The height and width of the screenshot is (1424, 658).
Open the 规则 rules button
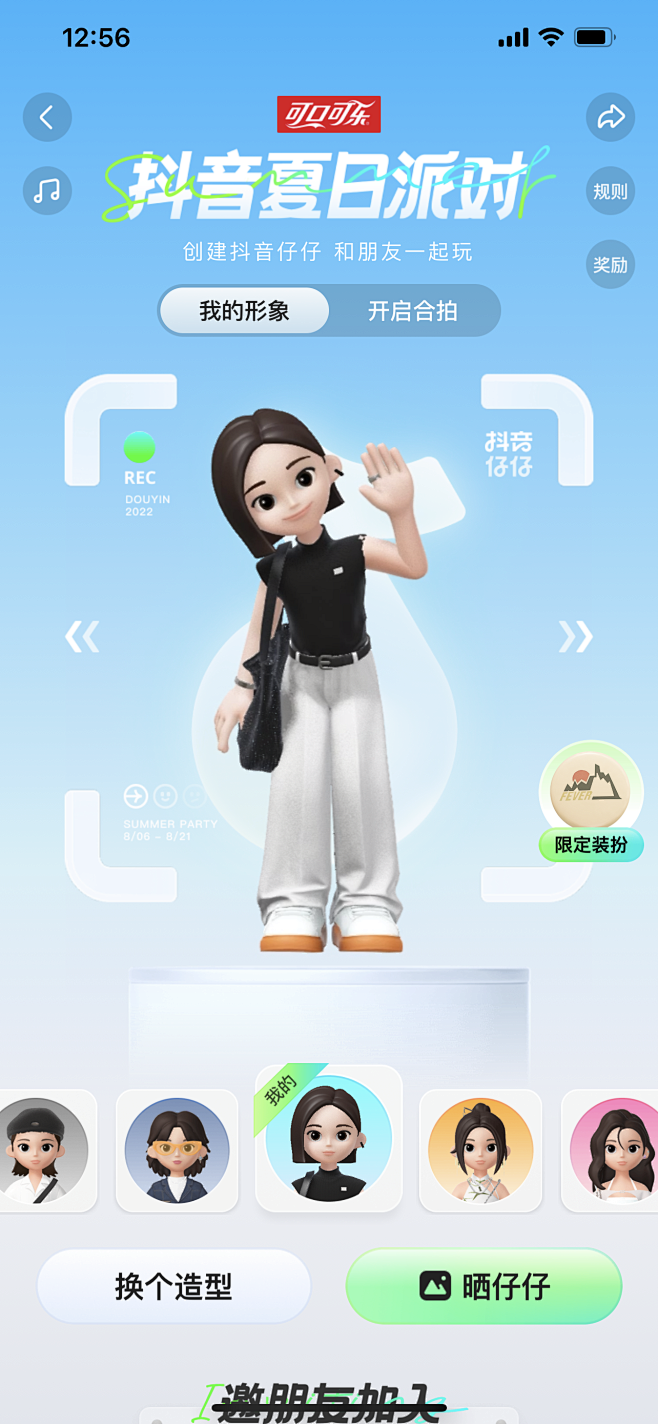click(x=610, y=191)
